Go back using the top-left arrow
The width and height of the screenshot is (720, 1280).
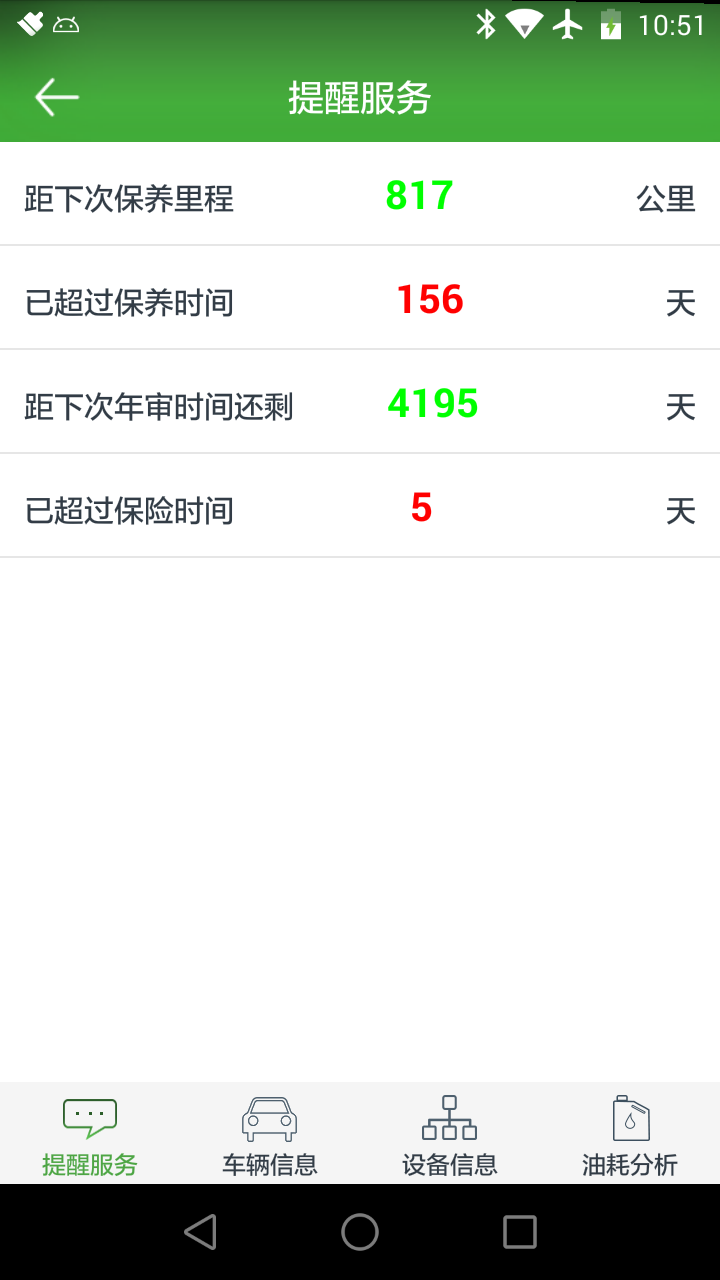[57, 97]
